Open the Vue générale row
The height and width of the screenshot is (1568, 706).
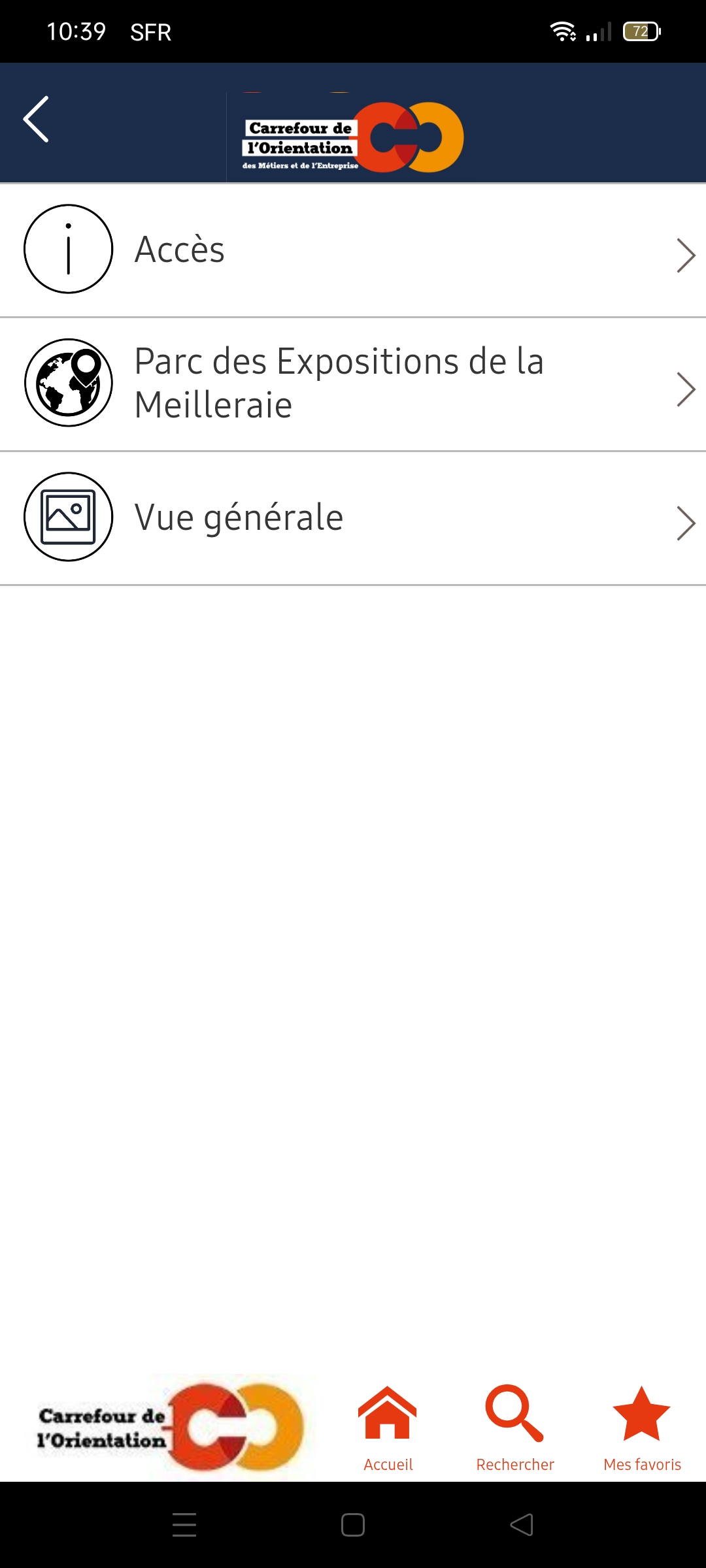pos(353,518)
